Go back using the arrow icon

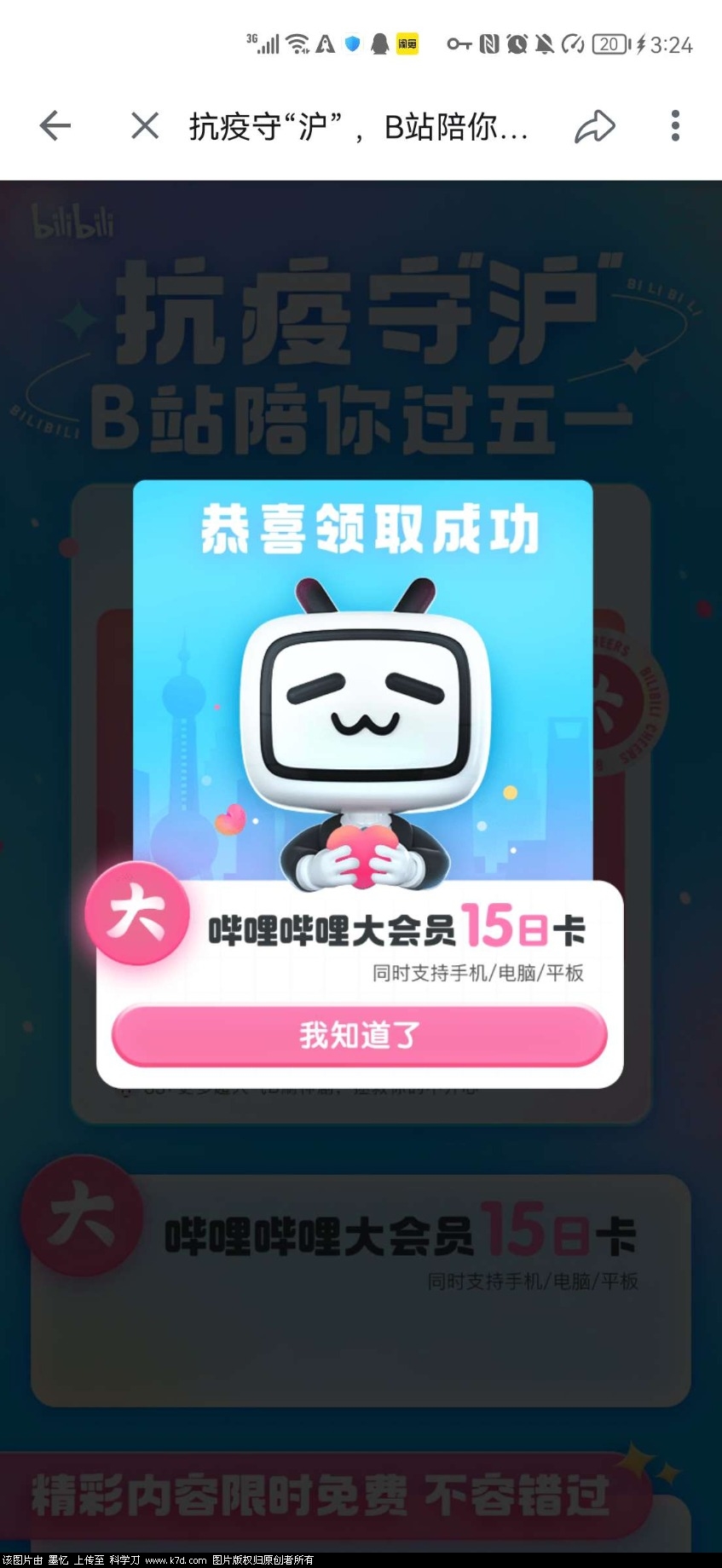tap(55, 126)
